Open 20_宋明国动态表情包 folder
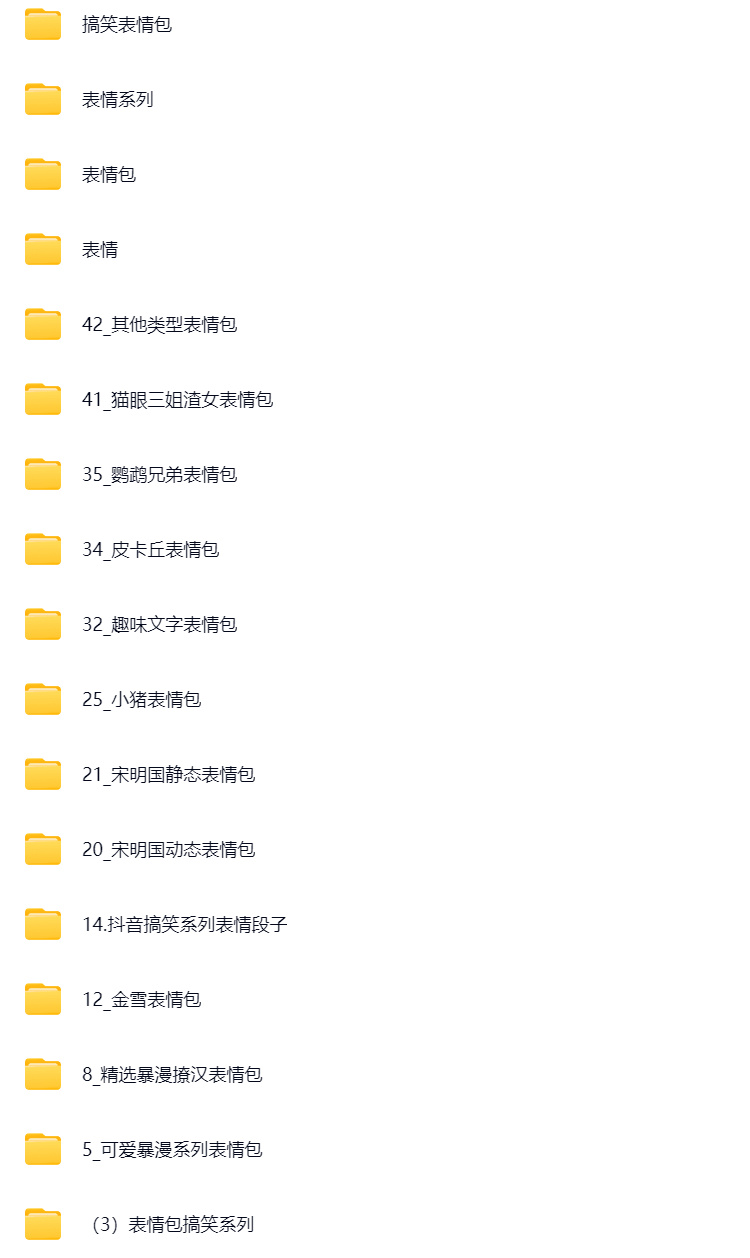Viewport: 750px width, 1258px height. pyautogui.click(x=168, y=849)
